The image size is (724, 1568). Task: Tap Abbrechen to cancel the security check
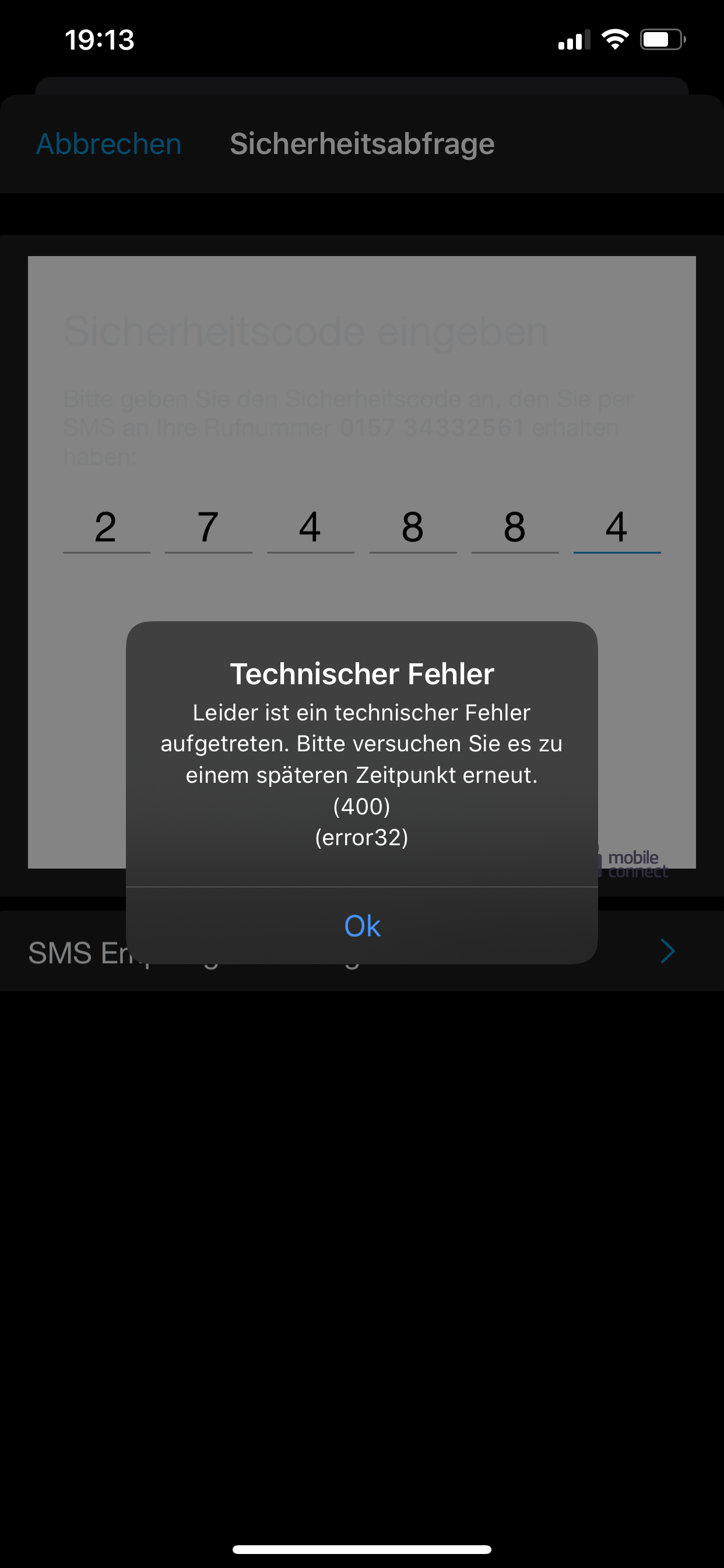pos(109,144)
